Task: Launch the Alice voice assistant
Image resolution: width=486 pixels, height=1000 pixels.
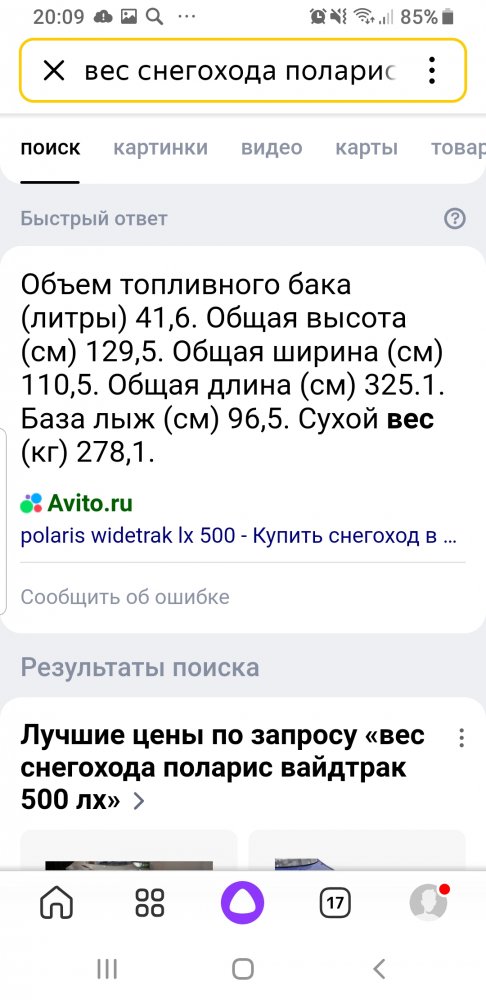Action: point(242,903)
